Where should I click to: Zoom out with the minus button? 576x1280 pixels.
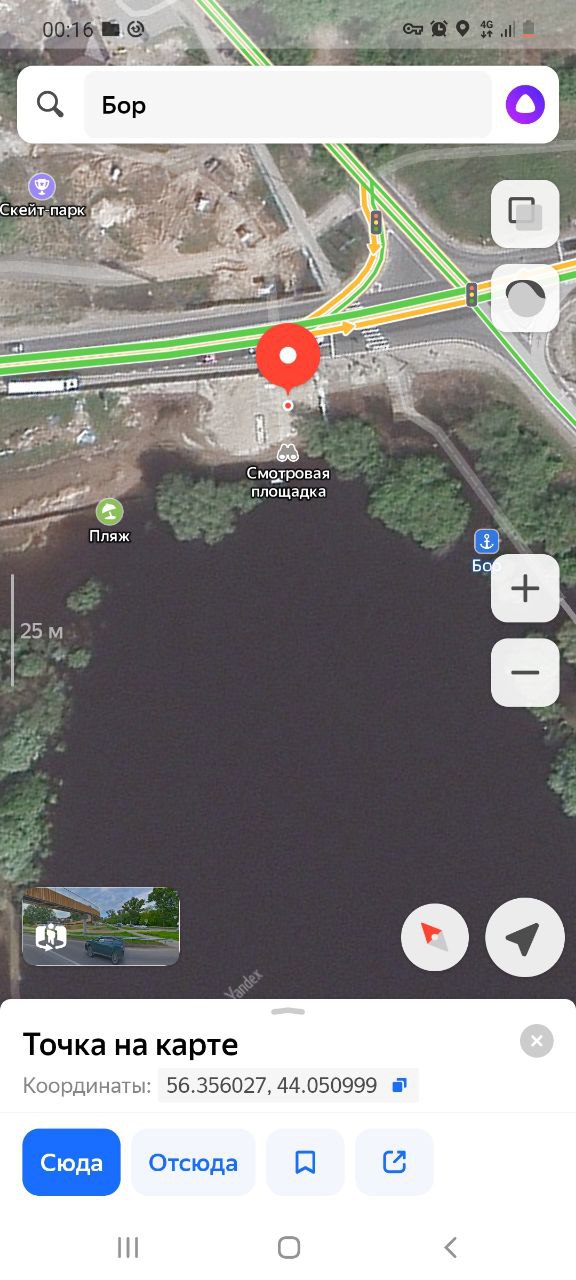525,673
